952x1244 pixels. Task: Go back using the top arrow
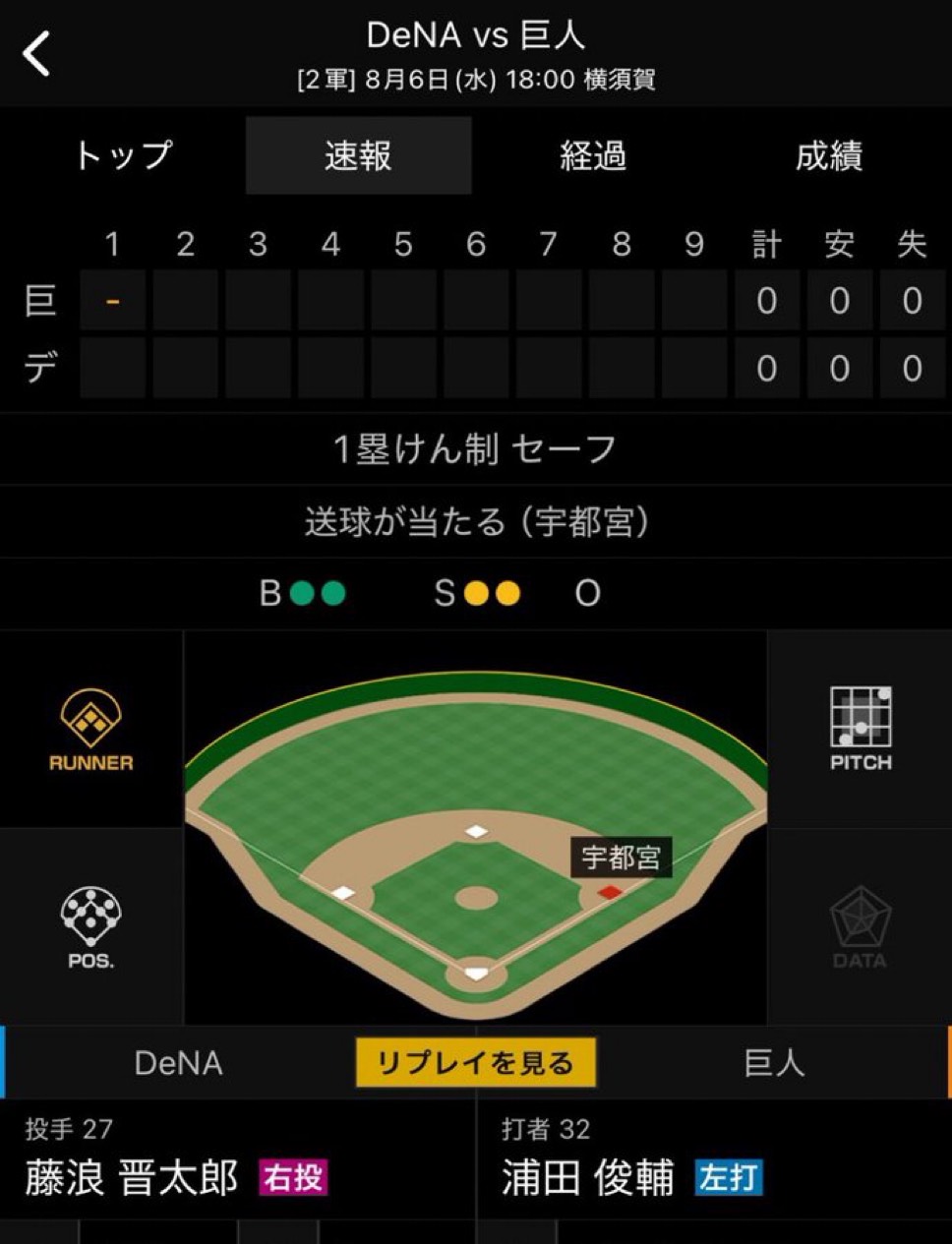pyautogui.click(x=37, y=53)
